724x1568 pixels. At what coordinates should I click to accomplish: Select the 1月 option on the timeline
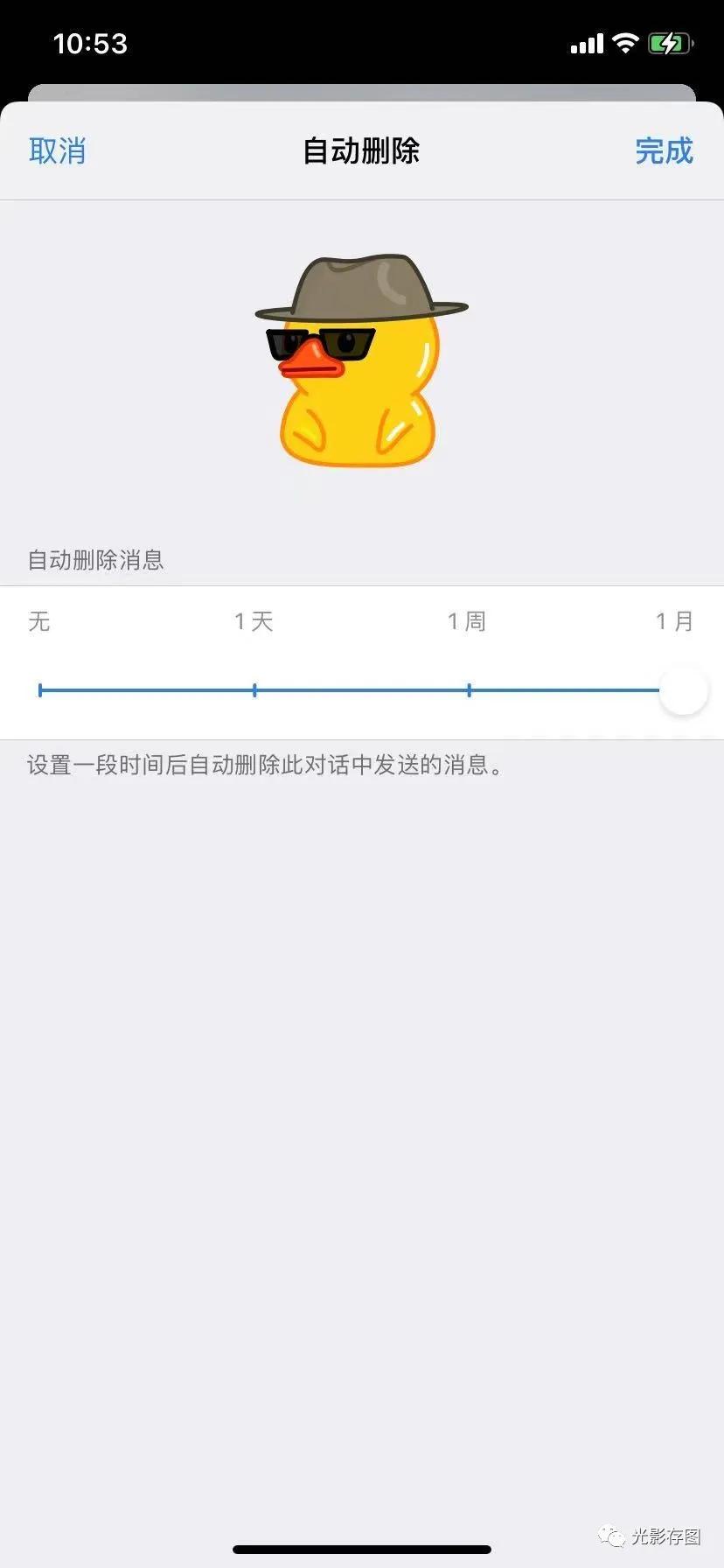click(674, 621)
